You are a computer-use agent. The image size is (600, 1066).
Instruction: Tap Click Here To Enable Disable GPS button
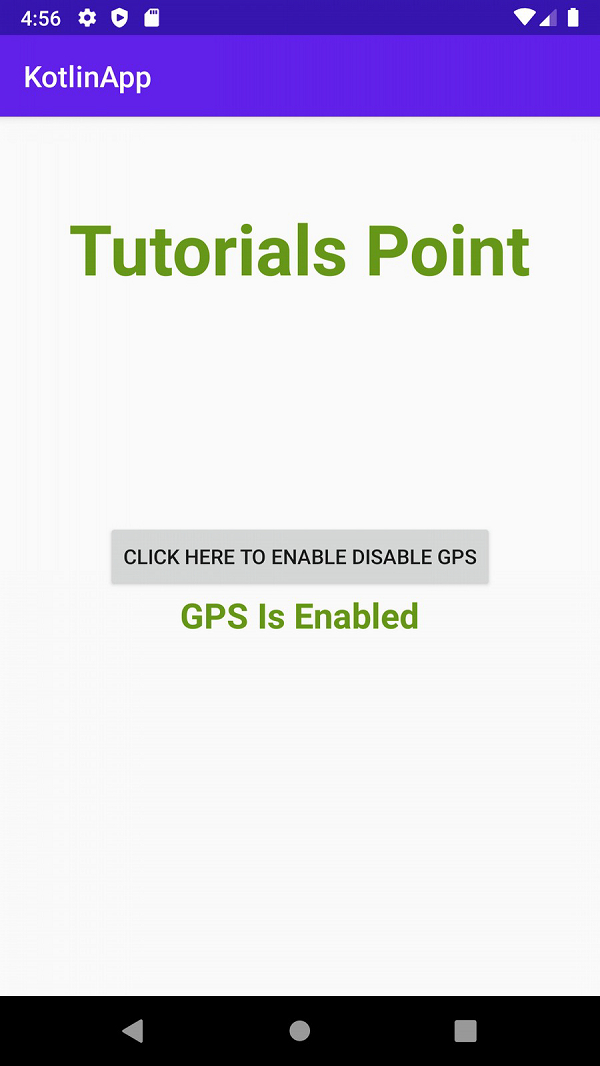299,557
